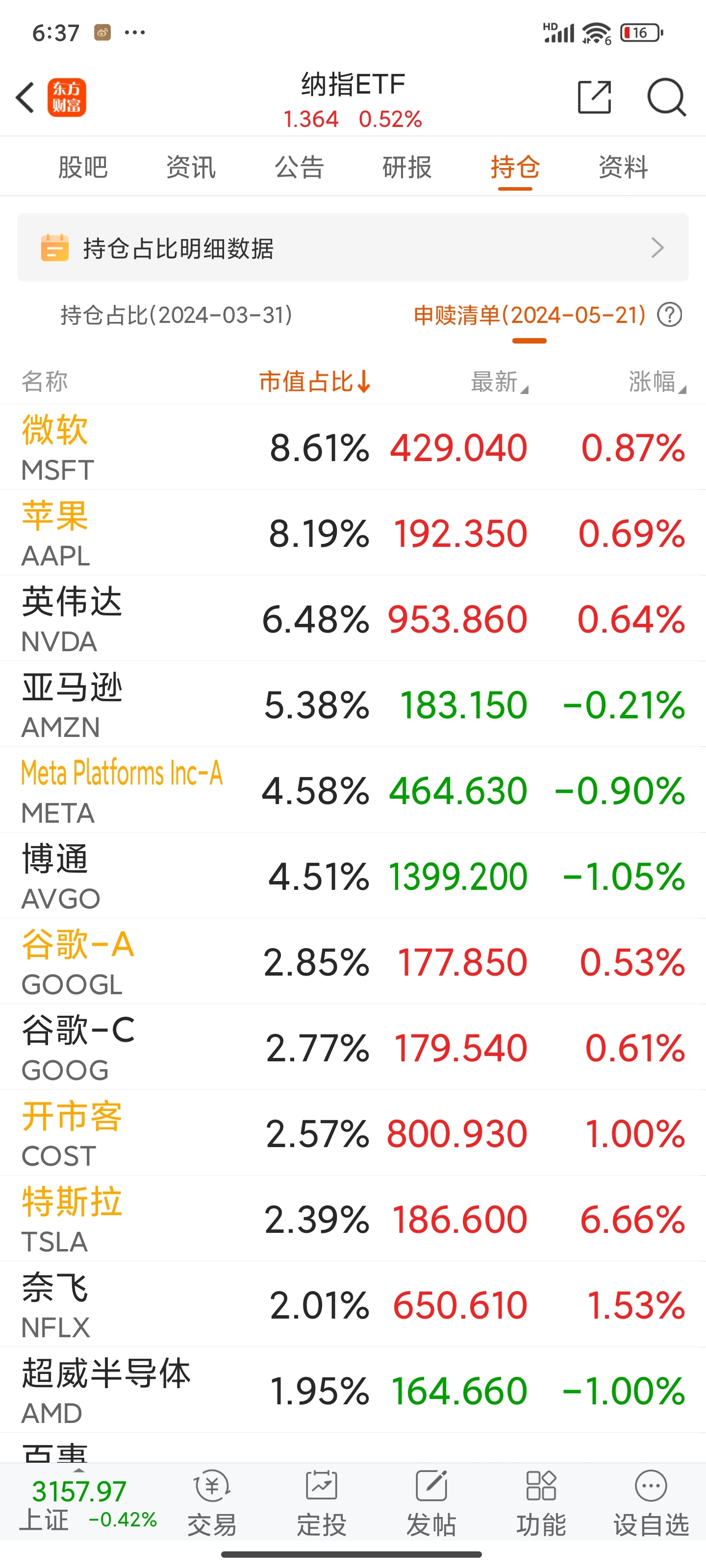Open search with the magnifier icon
Image resolution: width=706 pixels, height=1568 pixels.
[666, 98]
